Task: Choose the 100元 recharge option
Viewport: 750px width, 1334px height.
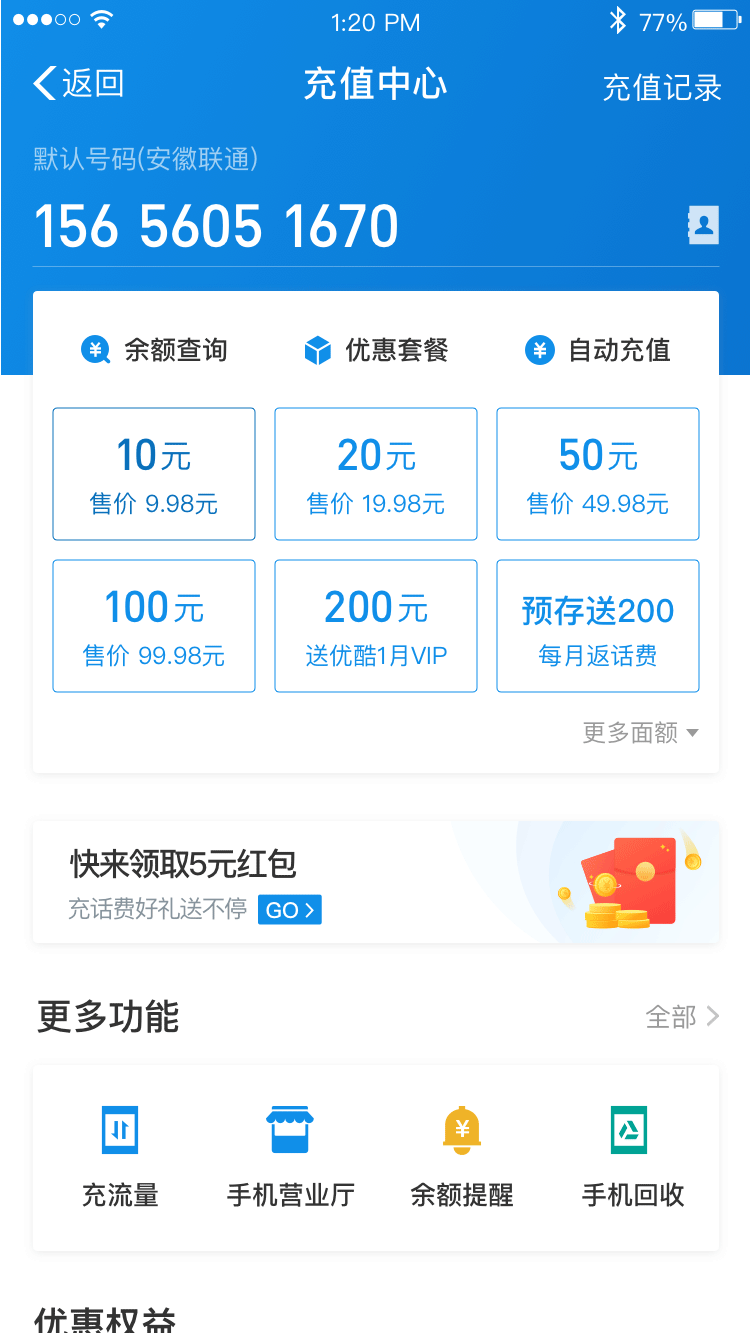Action: click(x=154, y=626)
